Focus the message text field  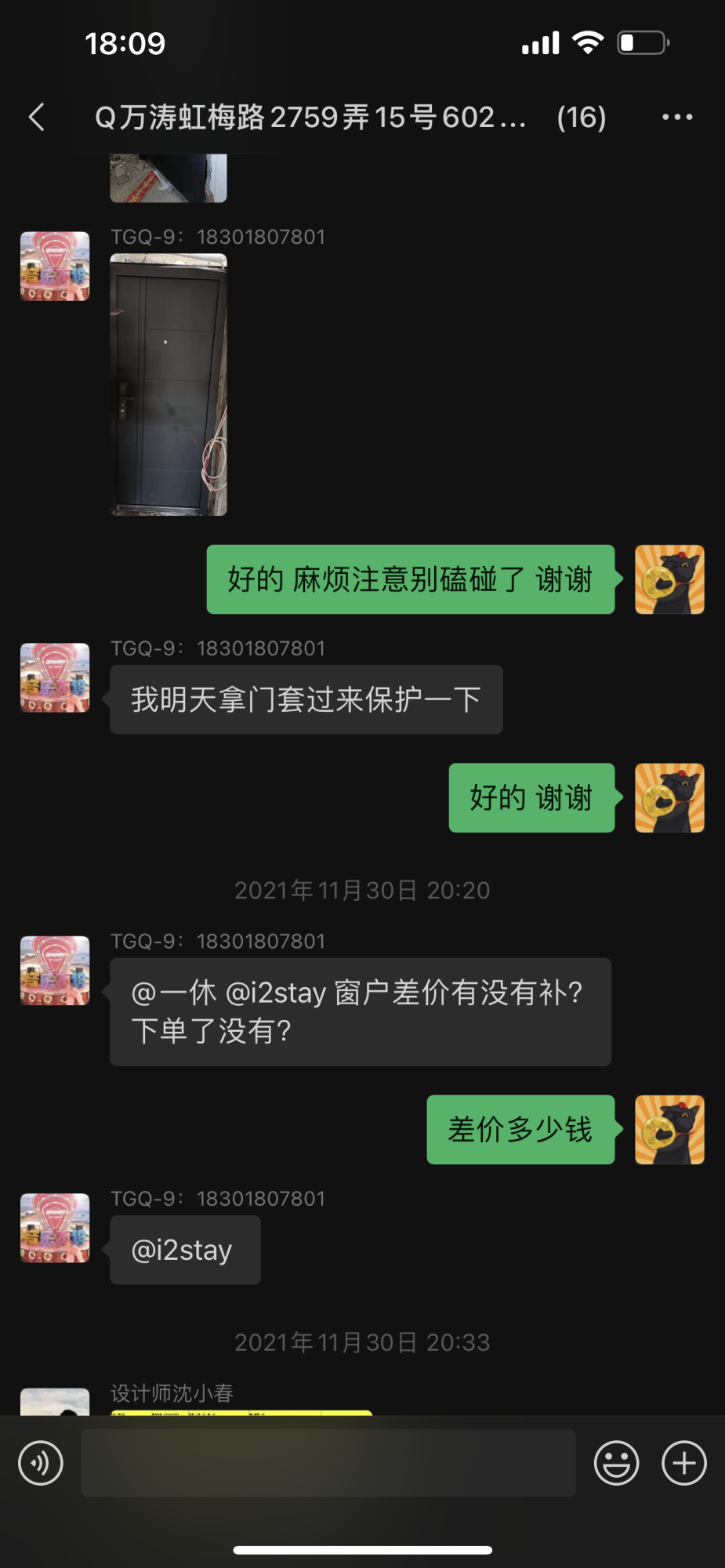click(328, 1463)
